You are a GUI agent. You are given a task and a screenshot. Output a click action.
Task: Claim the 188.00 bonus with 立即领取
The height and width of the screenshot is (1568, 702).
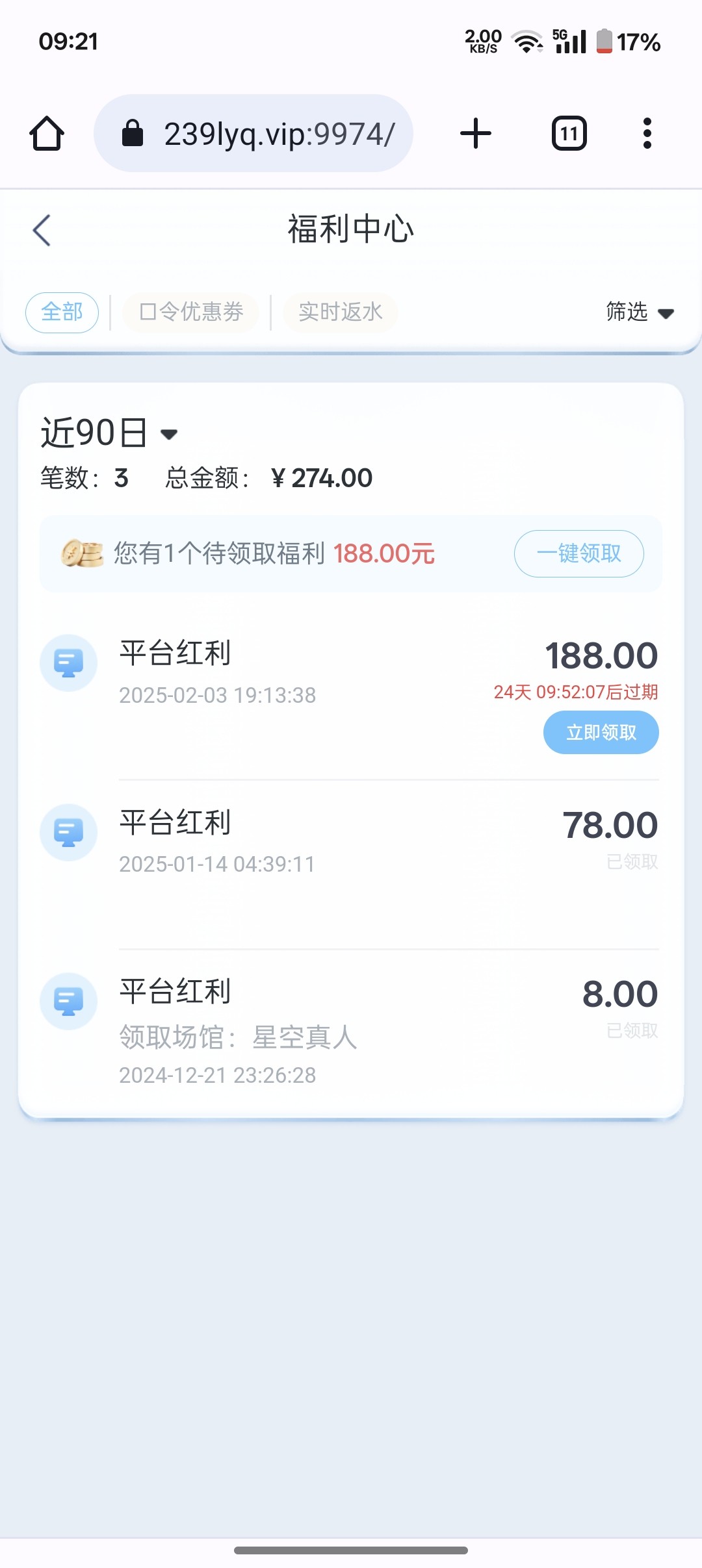click(601, 732)
